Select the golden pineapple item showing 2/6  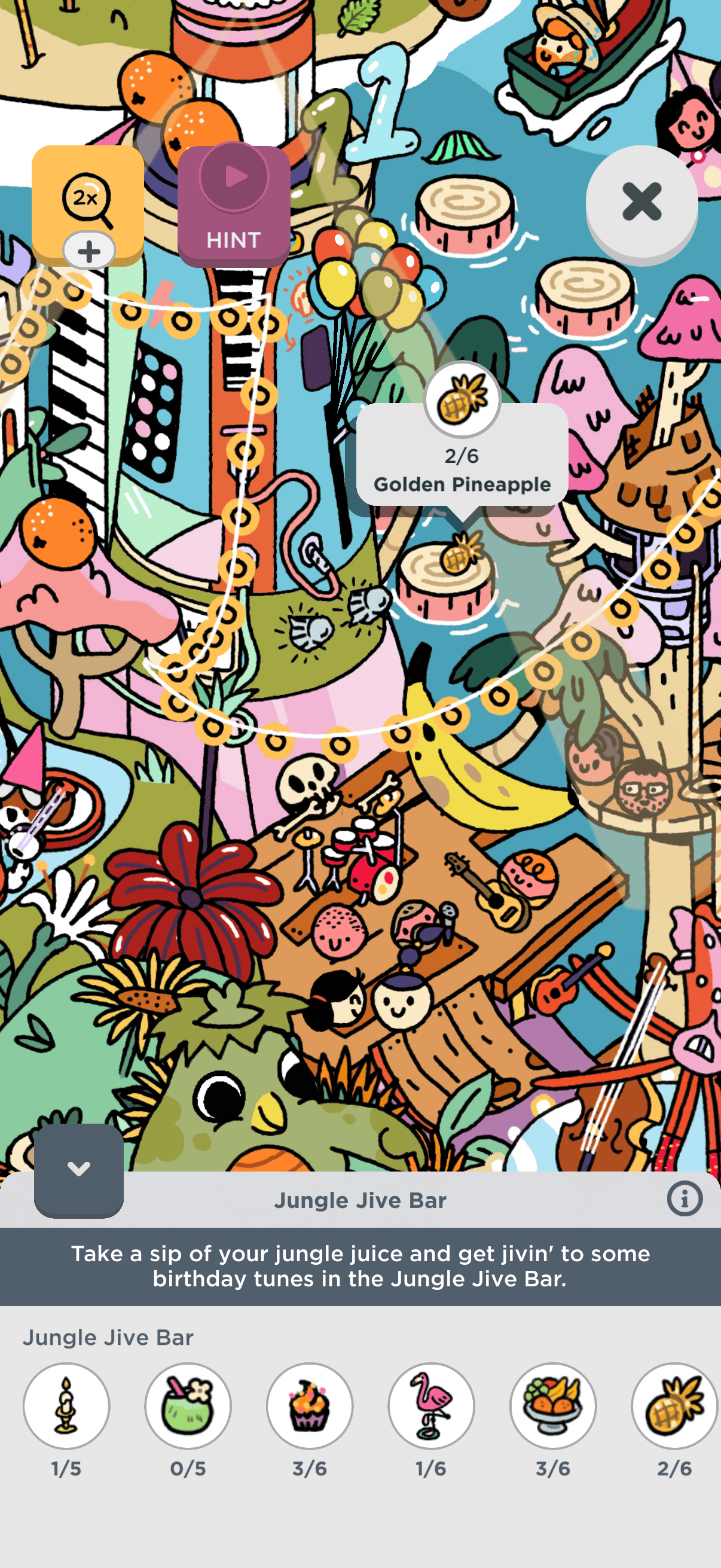[674, 1405]
